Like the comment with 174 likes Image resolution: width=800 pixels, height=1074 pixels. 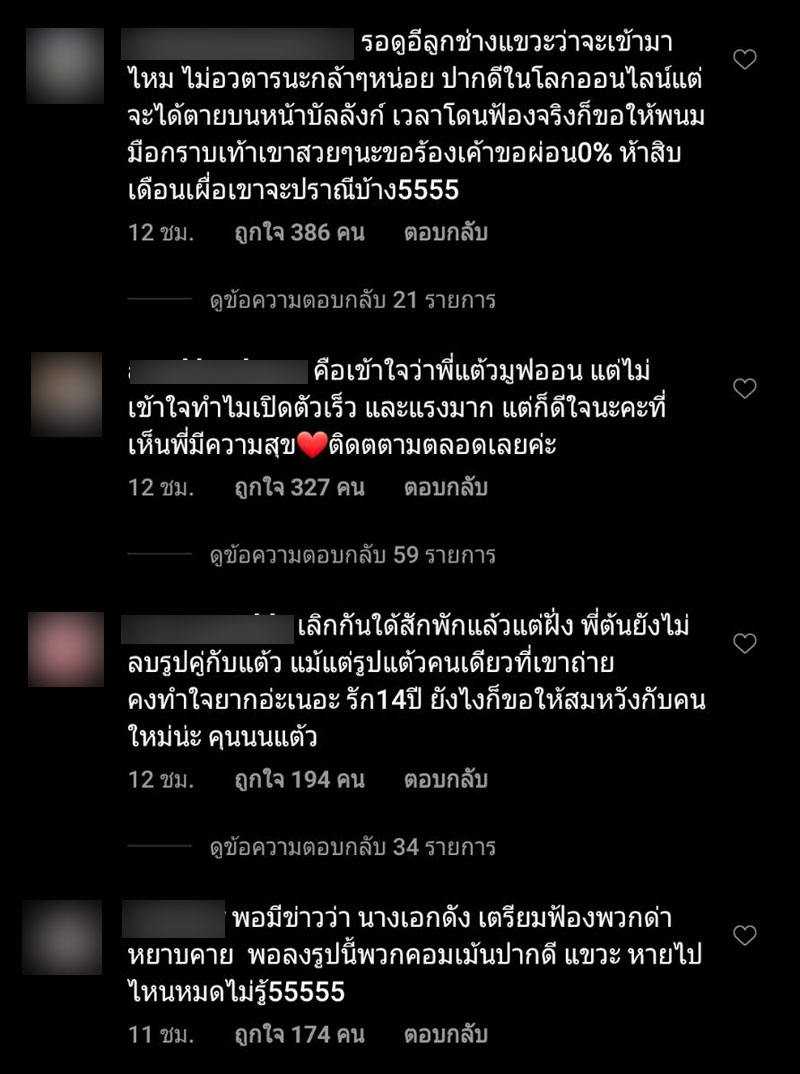pyautogui.click(x=745, y=936)
